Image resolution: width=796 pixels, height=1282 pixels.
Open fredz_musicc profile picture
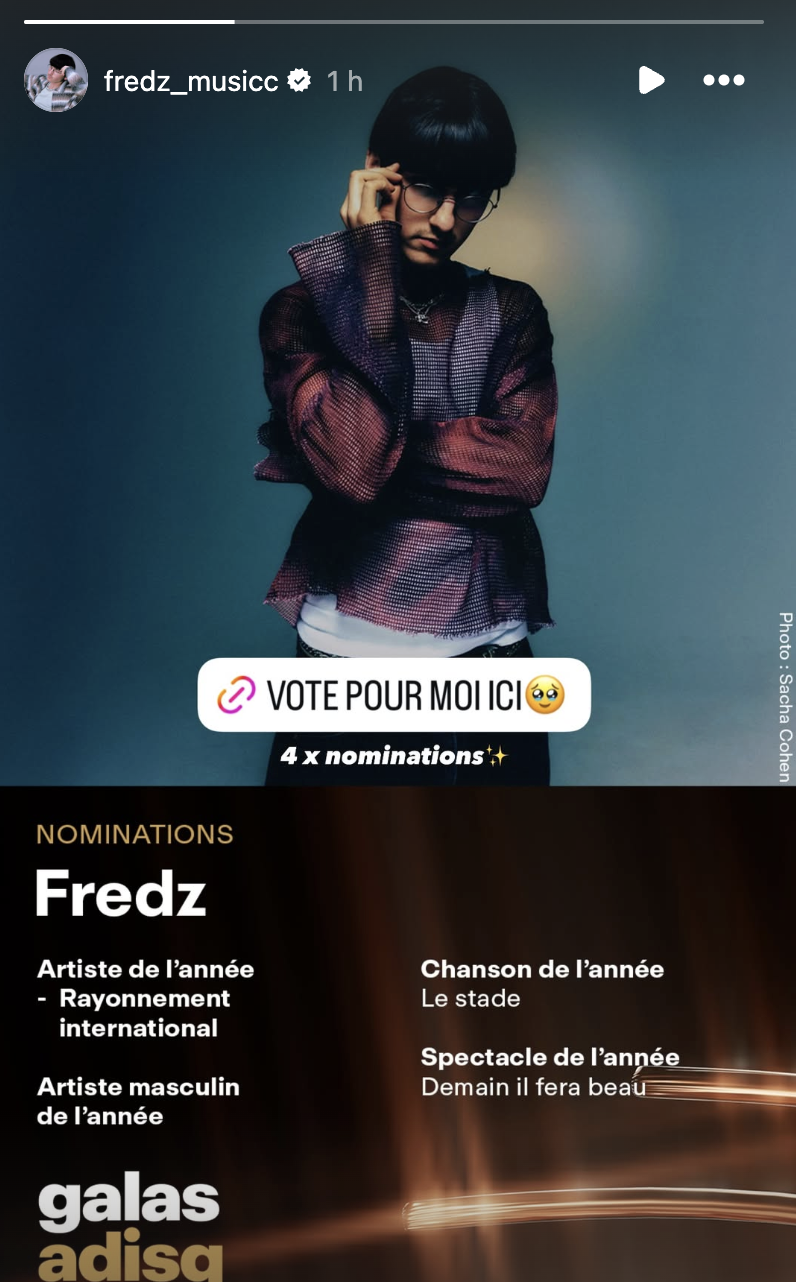tap(56, 80)
